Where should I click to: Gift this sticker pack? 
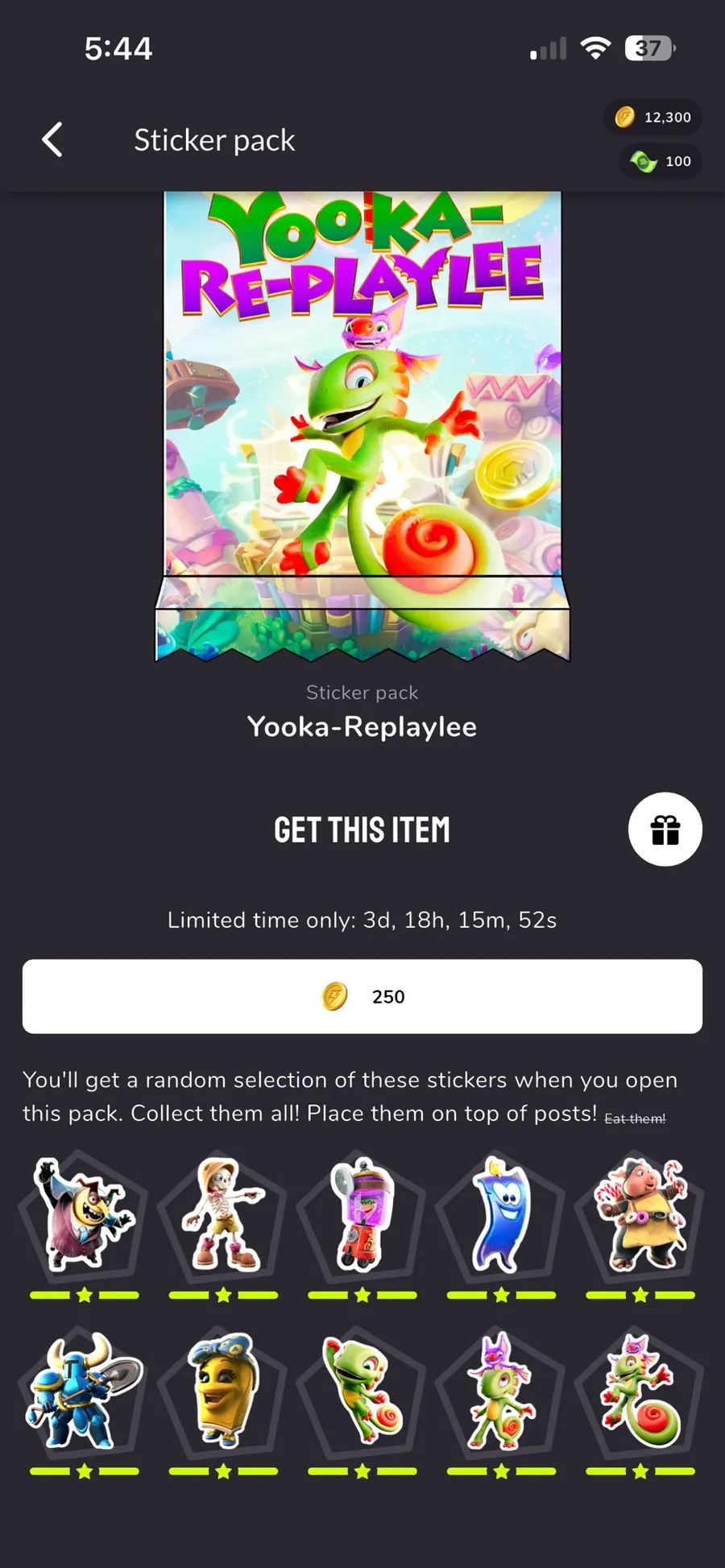[x=665, y=830]
